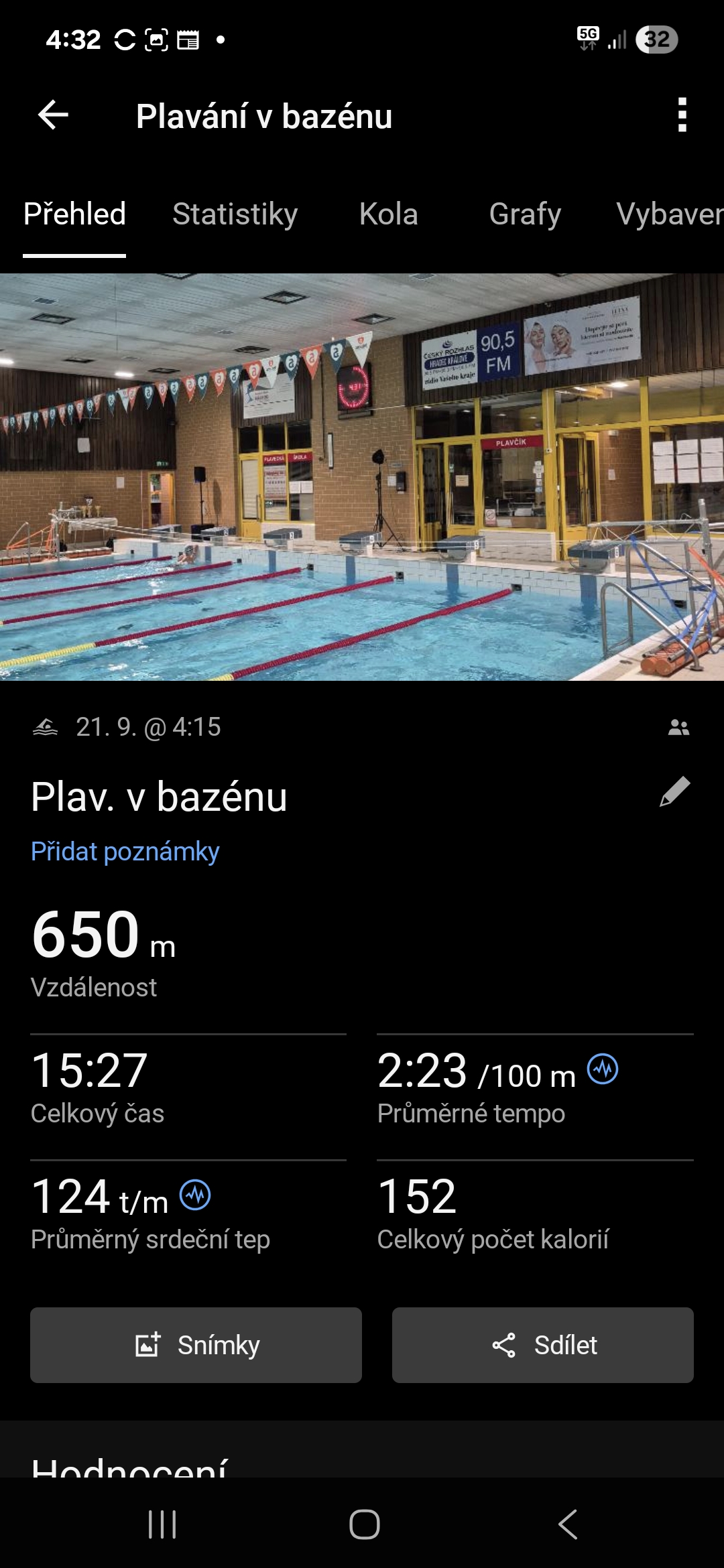Open the recent apps overview
This screenshot has height=1568, width=724.
point(162,1524)
